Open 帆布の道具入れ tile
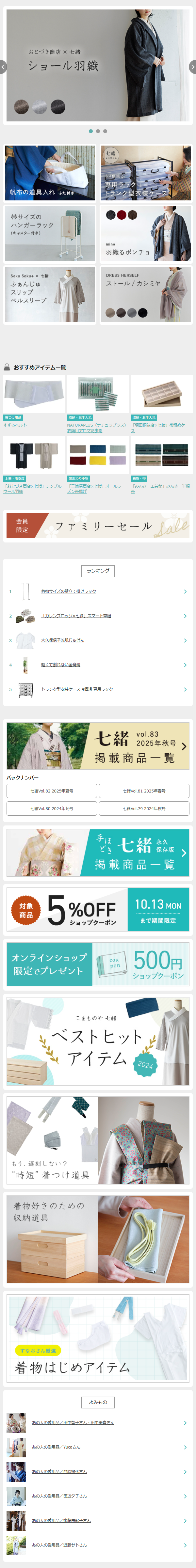The width and height of the screenshot is (196, 1568). 50,173
